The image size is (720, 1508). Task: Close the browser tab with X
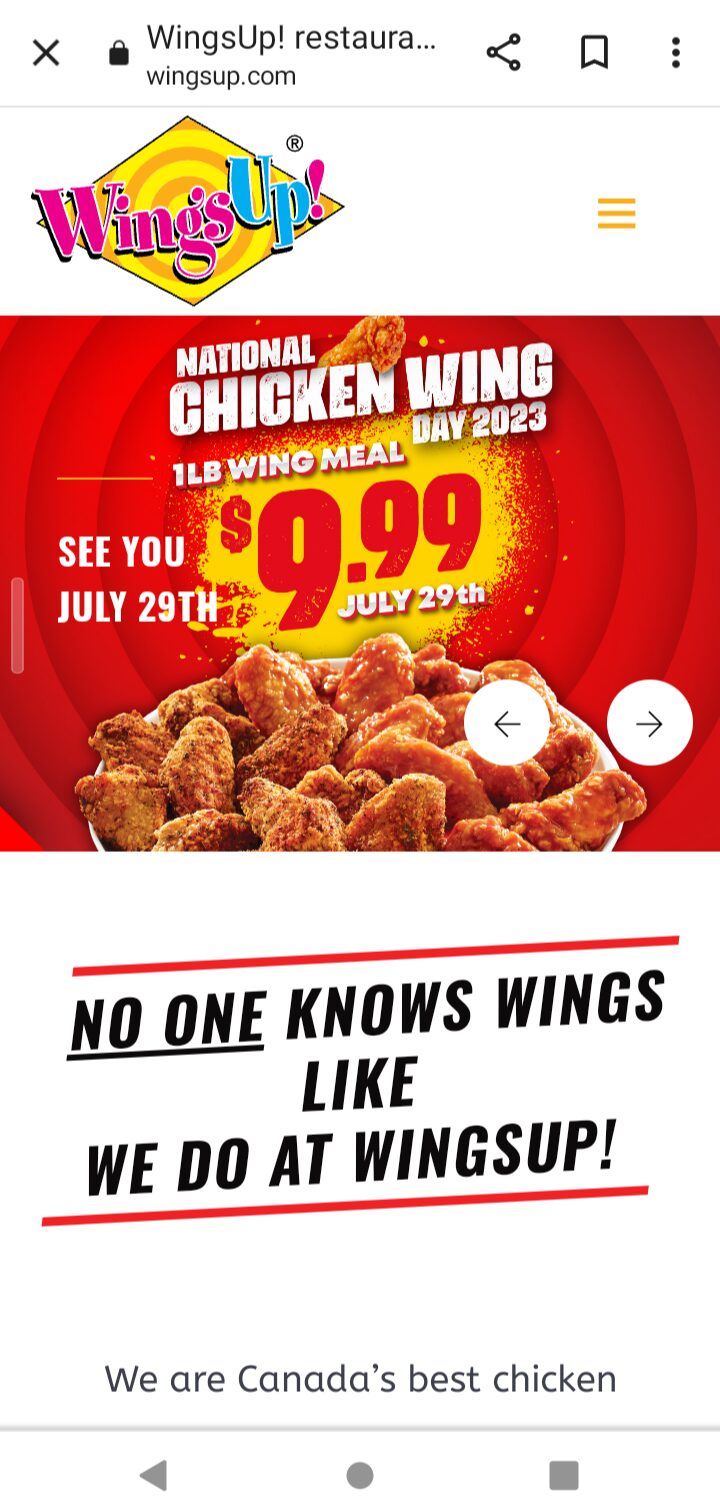[46, 53]
